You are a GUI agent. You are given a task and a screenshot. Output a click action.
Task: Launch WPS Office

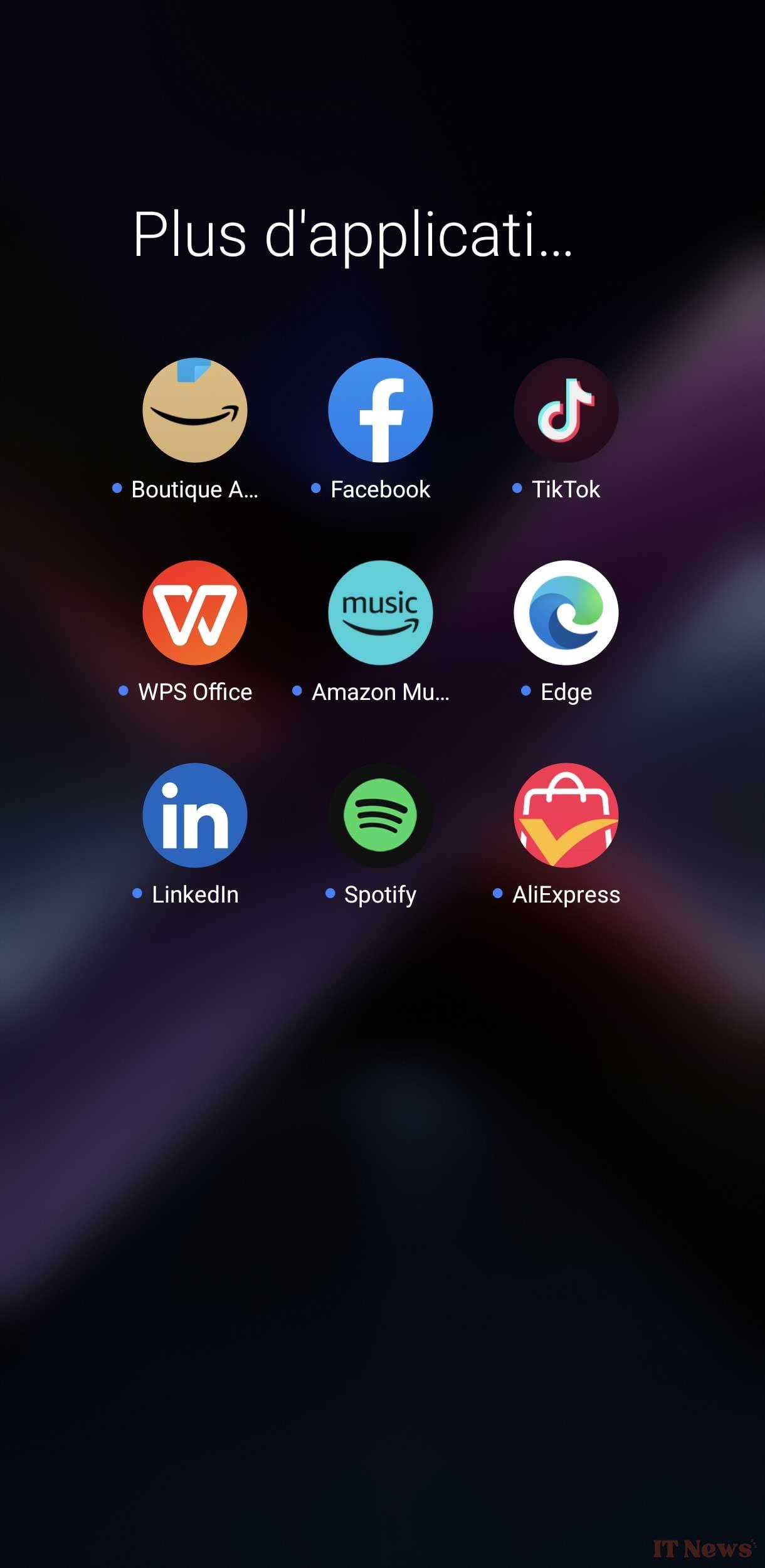[x=194, y=613]
